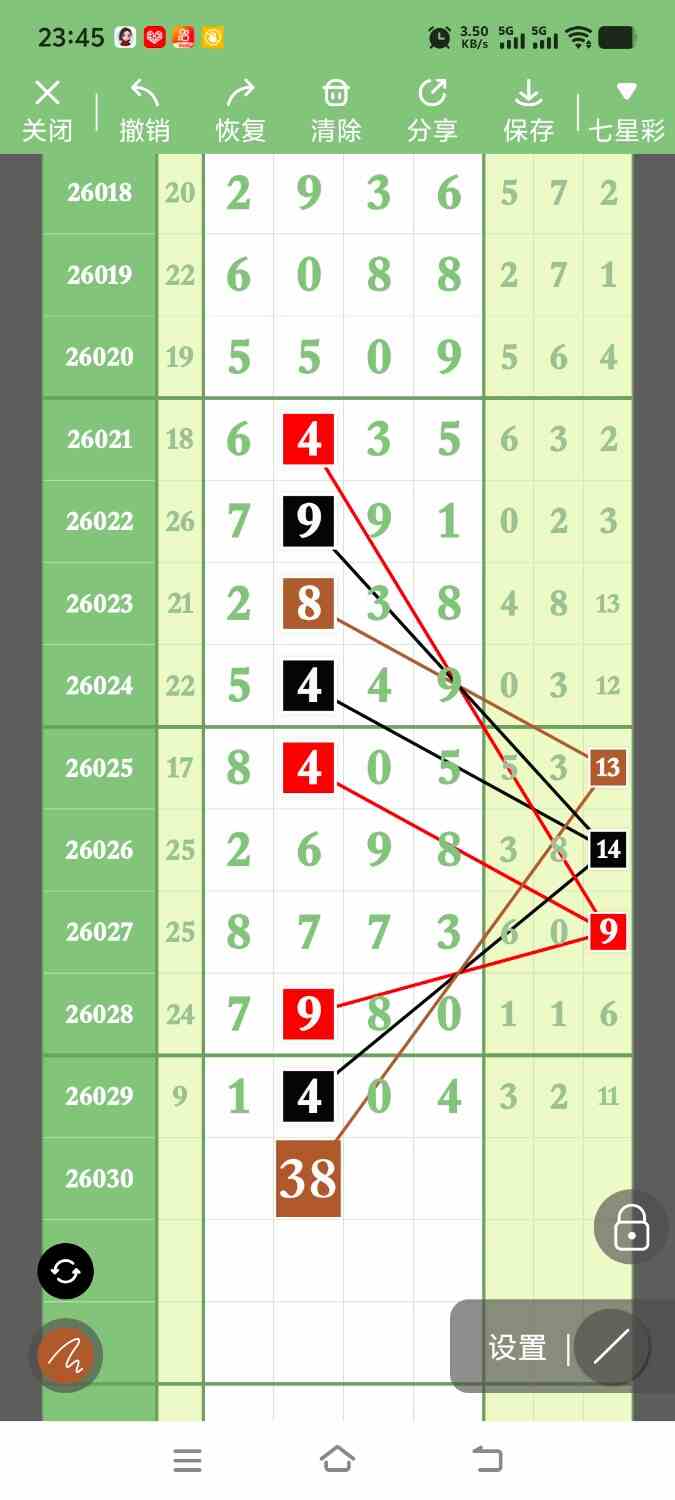Select the line drawing tool
This screenshot has height=1500, width=675.
610,1348
